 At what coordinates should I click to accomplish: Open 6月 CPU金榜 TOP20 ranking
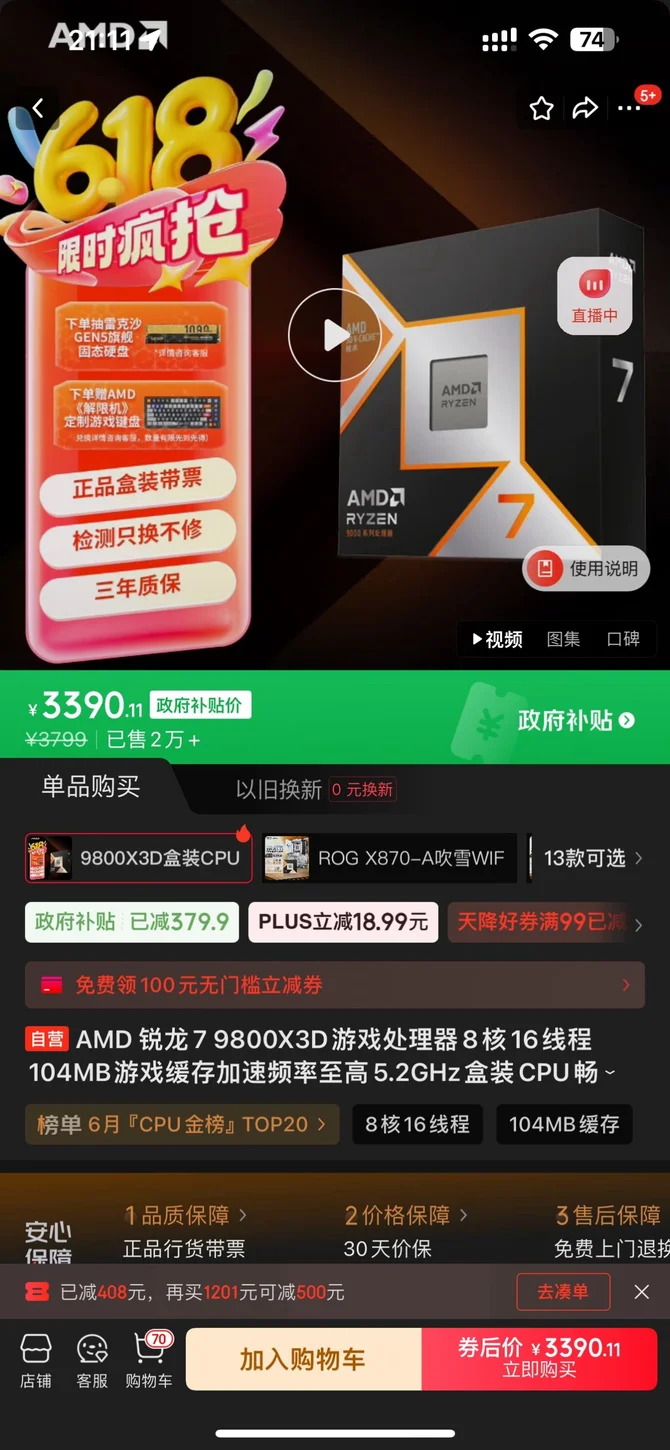click(x=182, y=1124)
